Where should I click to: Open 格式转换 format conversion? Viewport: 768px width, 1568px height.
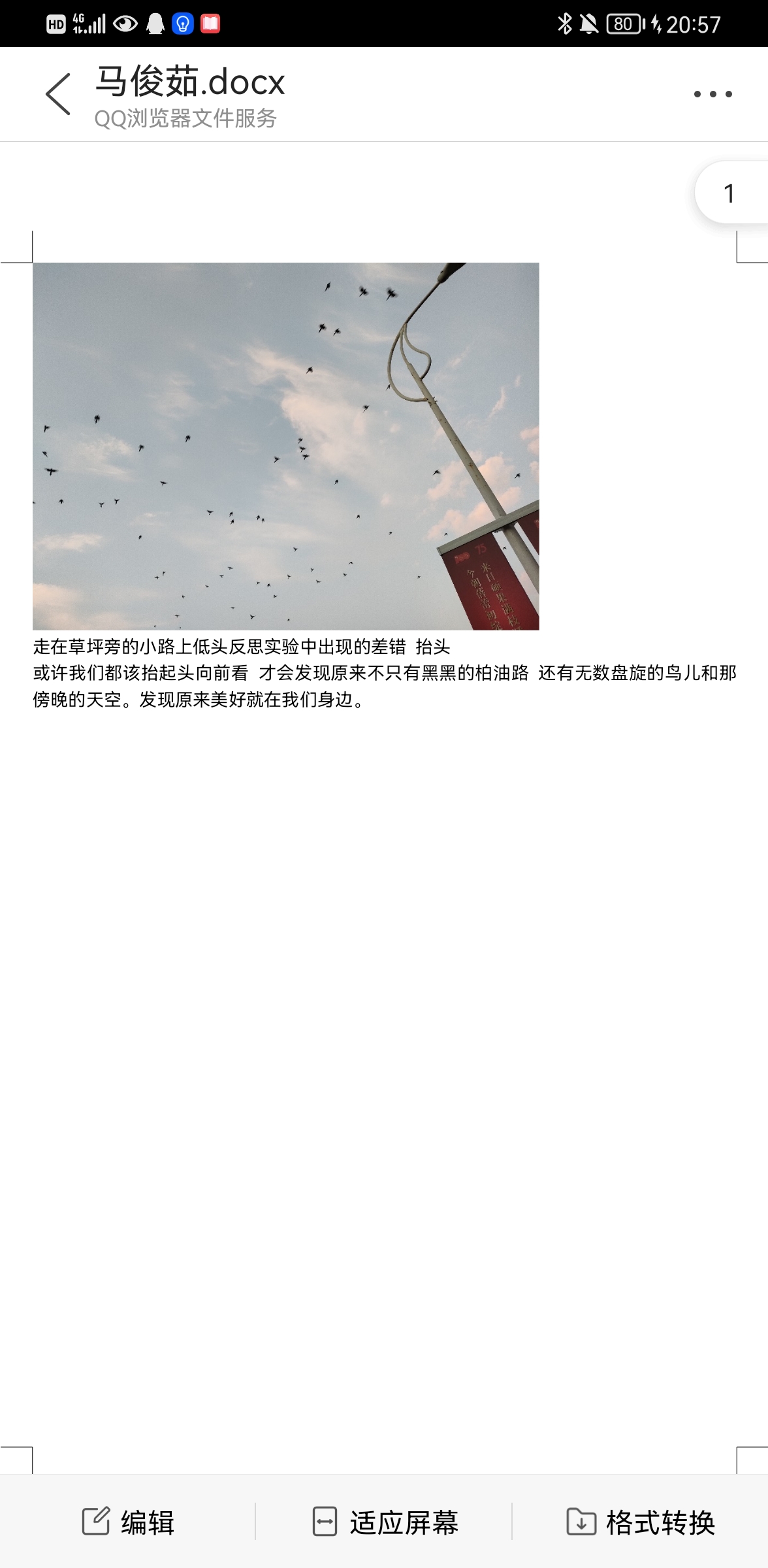(641, 1522)
